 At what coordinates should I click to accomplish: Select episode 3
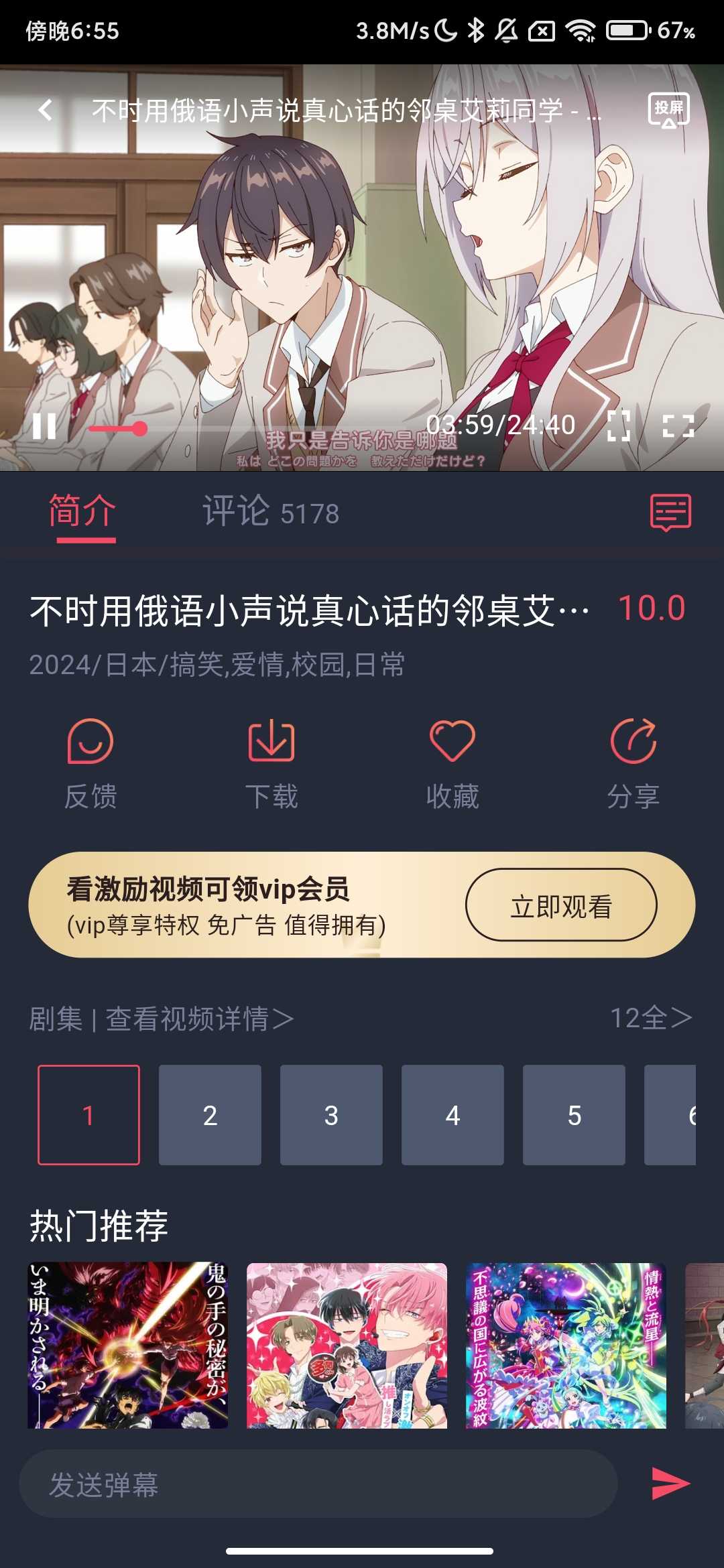(331, 1115)
